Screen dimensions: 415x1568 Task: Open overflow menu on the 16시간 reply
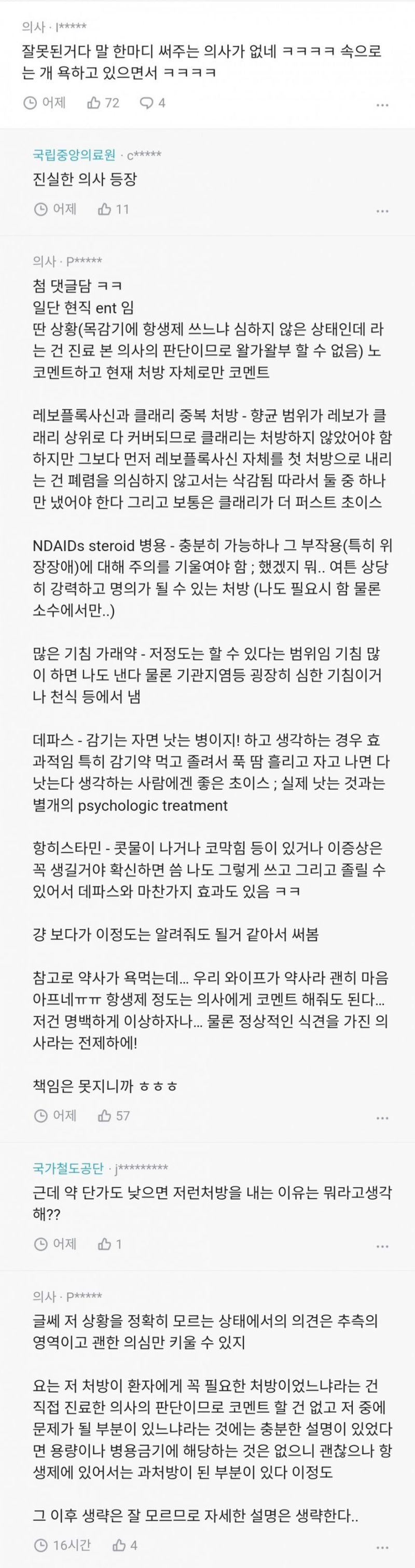click(x=382, y=1547)
